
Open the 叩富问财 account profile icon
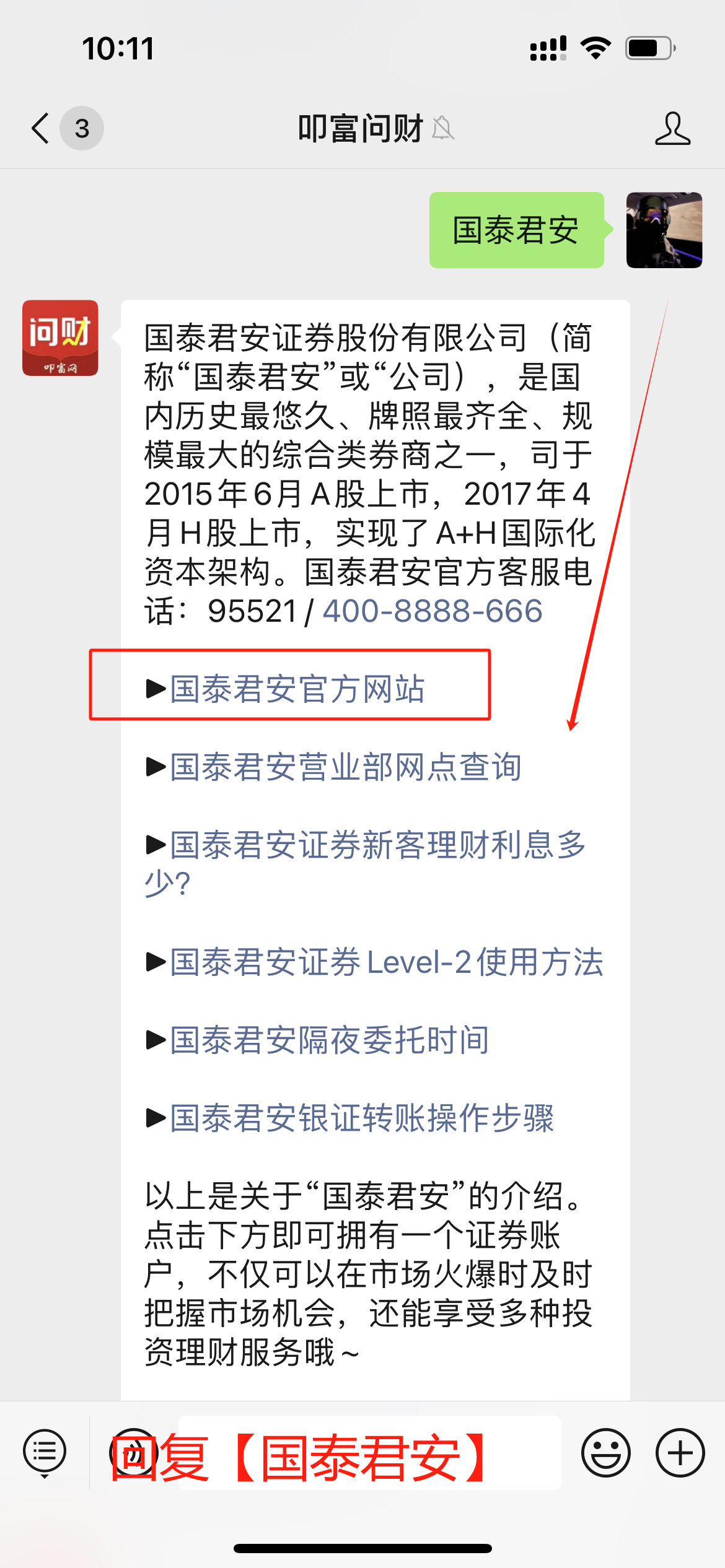[672, 129]
